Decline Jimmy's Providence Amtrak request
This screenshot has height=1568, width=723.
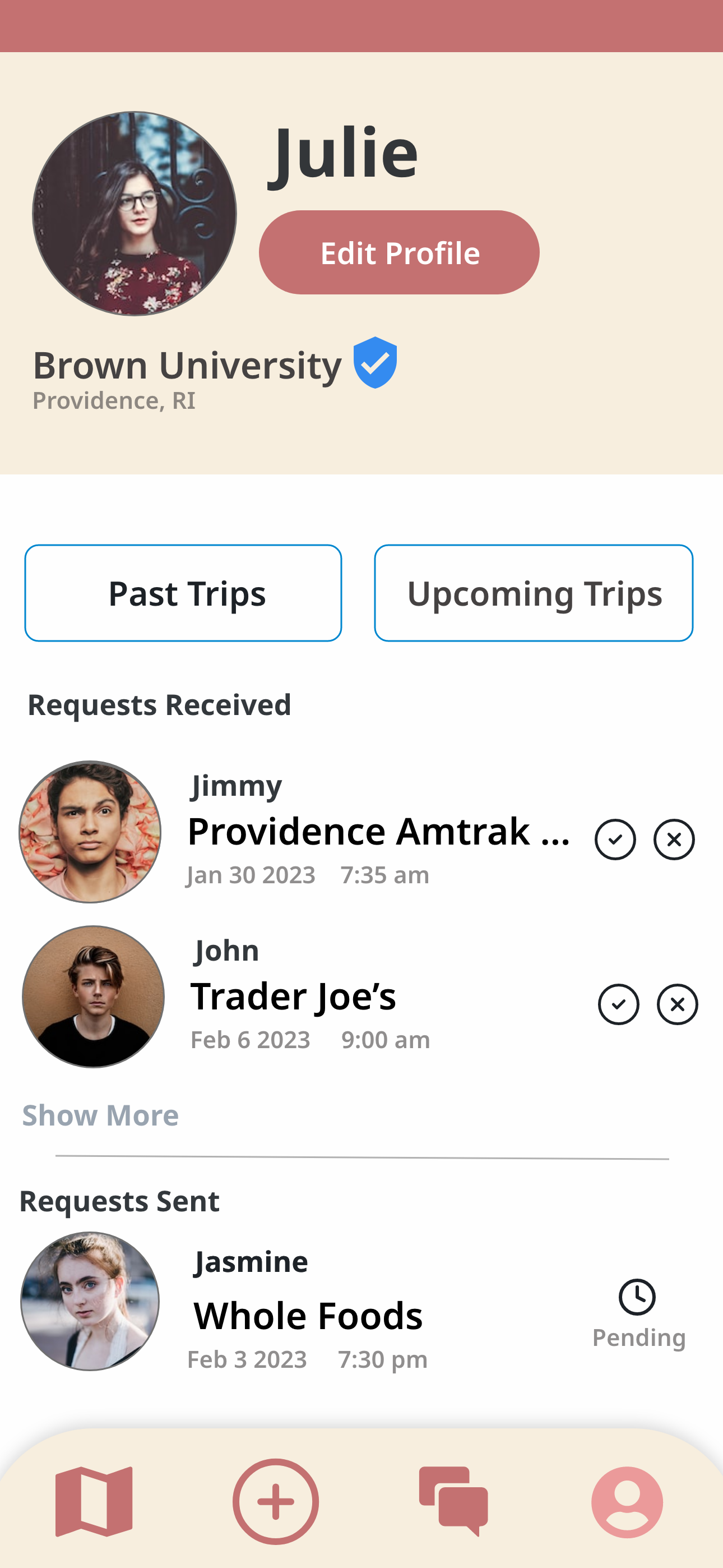(x=674, y=840)
